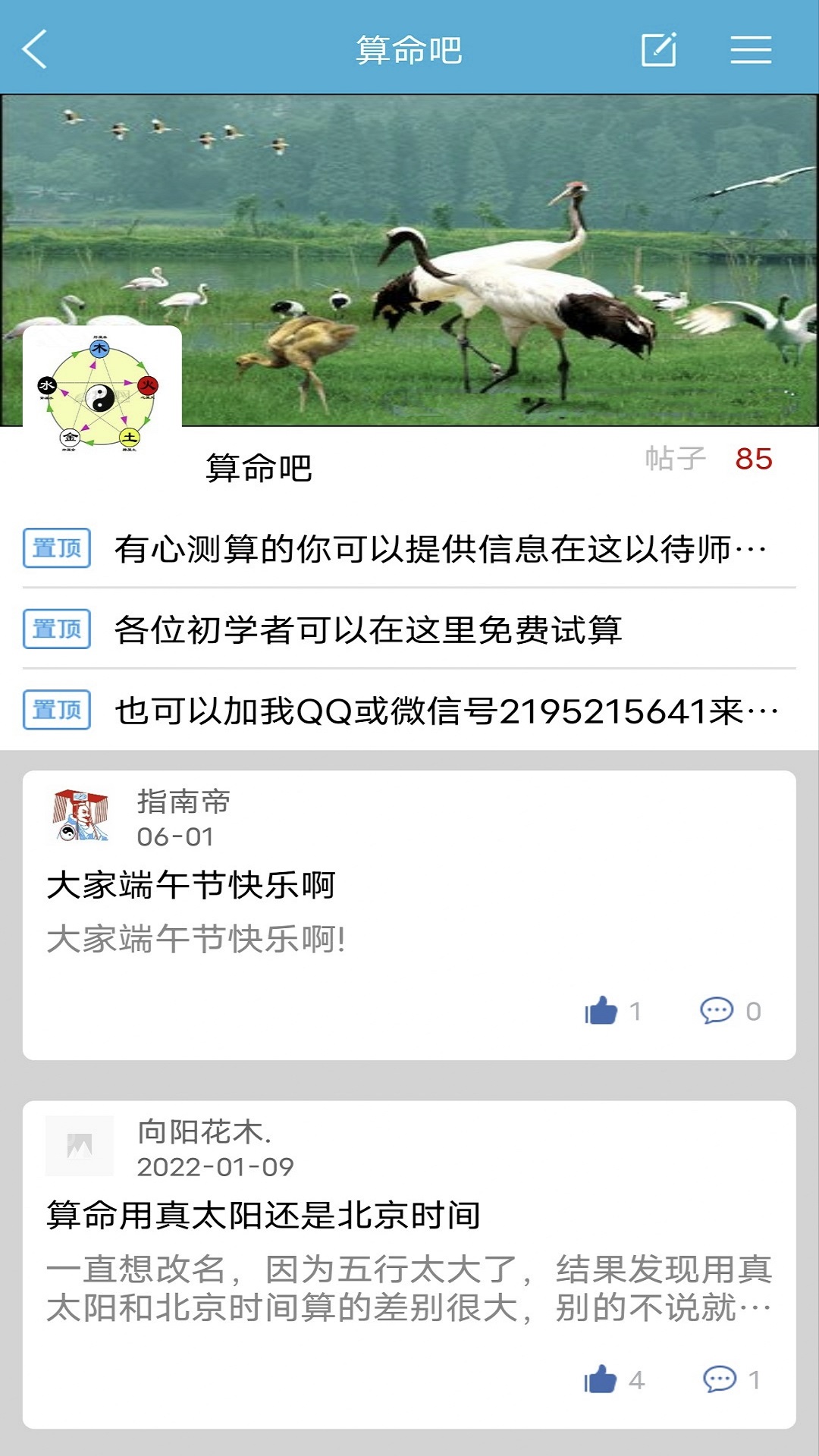Expand truncated text of 真太阳 post
The image size is (819, 1456).
point(409,1282)
